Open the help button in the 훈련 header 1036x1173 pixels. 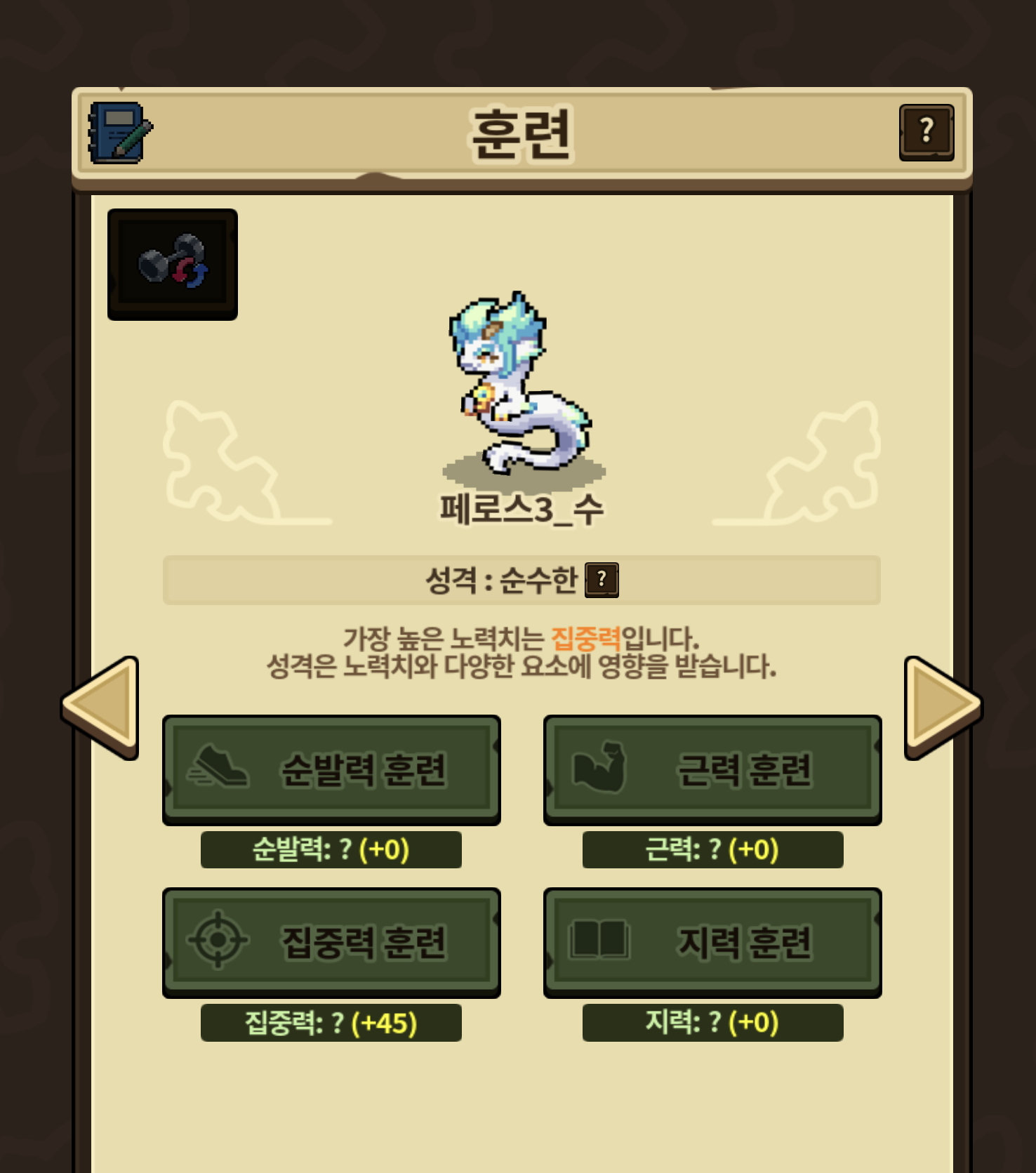coord(927,132)
